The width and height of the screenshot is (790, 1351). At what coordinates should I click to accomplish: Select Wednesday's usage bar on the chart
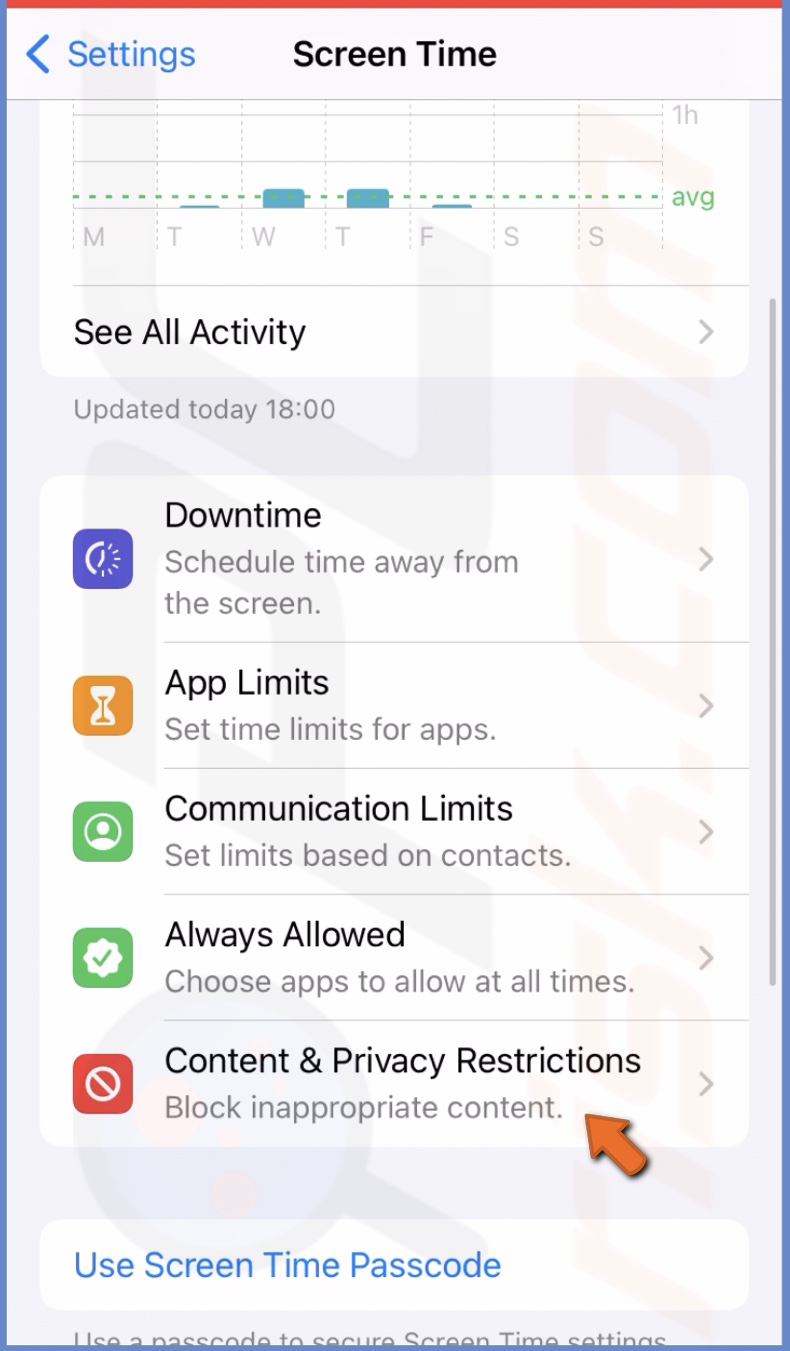(283, 198)
